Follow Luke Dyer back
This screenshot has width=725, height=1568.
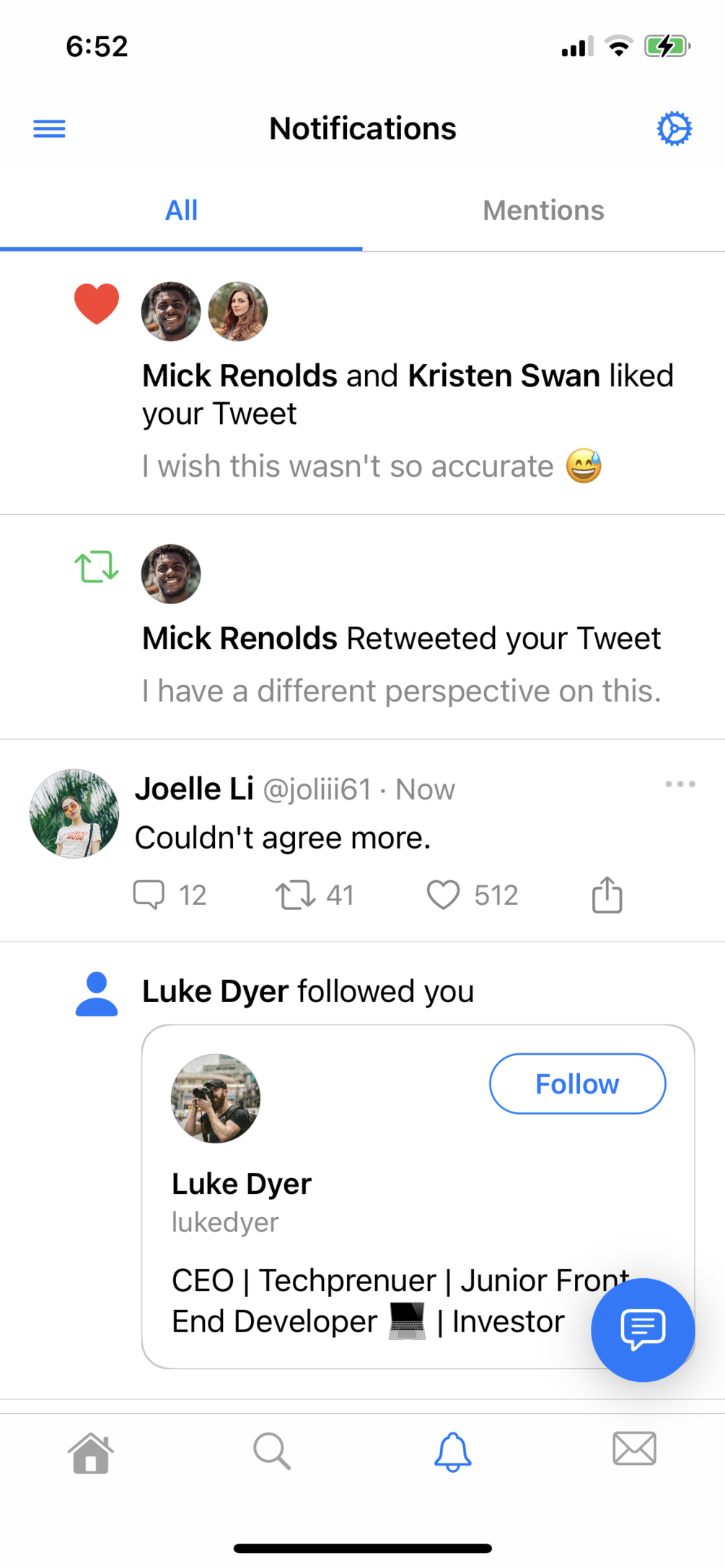pyautogui.click(x=577, y=1084)
